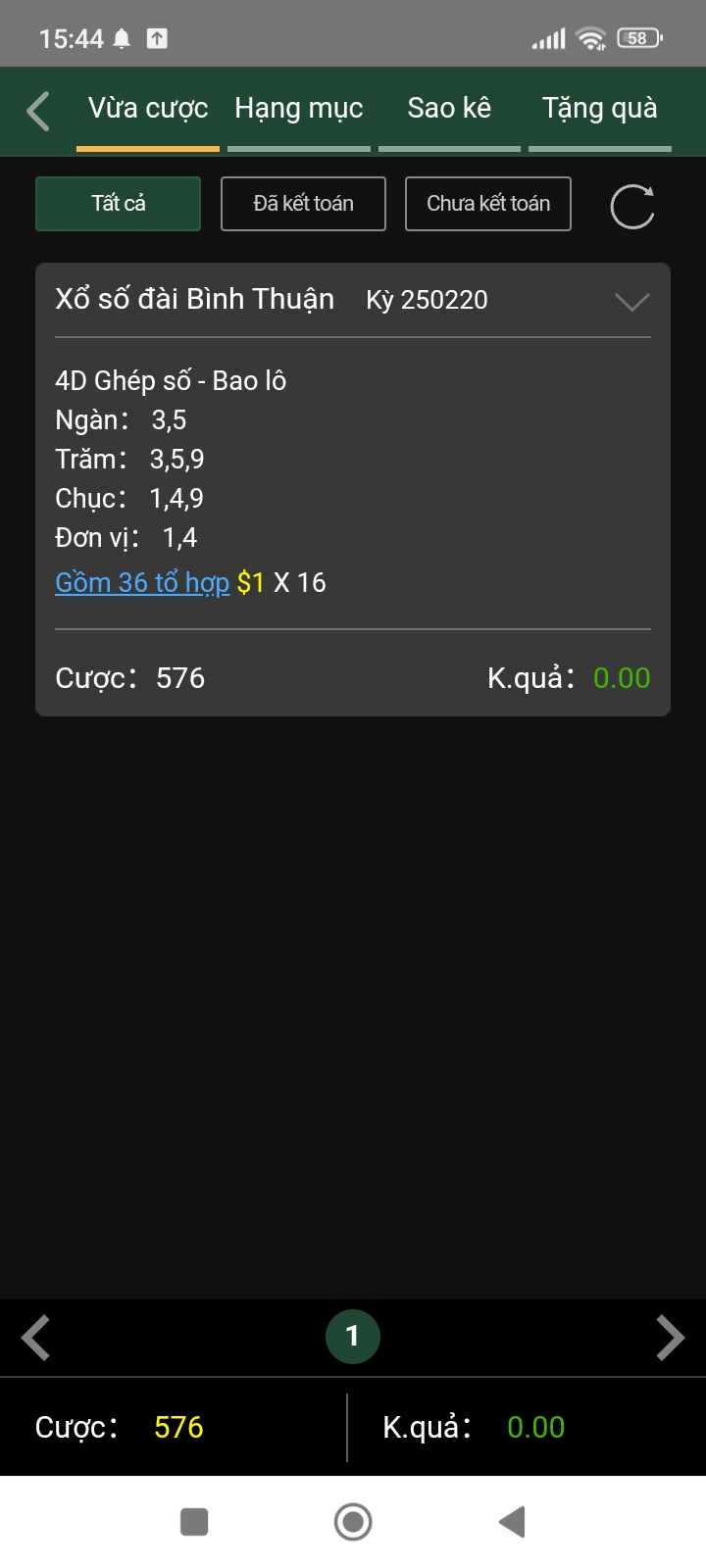The height and width of the screenshot is (1568, 706).
Task: Switch to the Hạng mục tab
Action: tap(299, 109)
